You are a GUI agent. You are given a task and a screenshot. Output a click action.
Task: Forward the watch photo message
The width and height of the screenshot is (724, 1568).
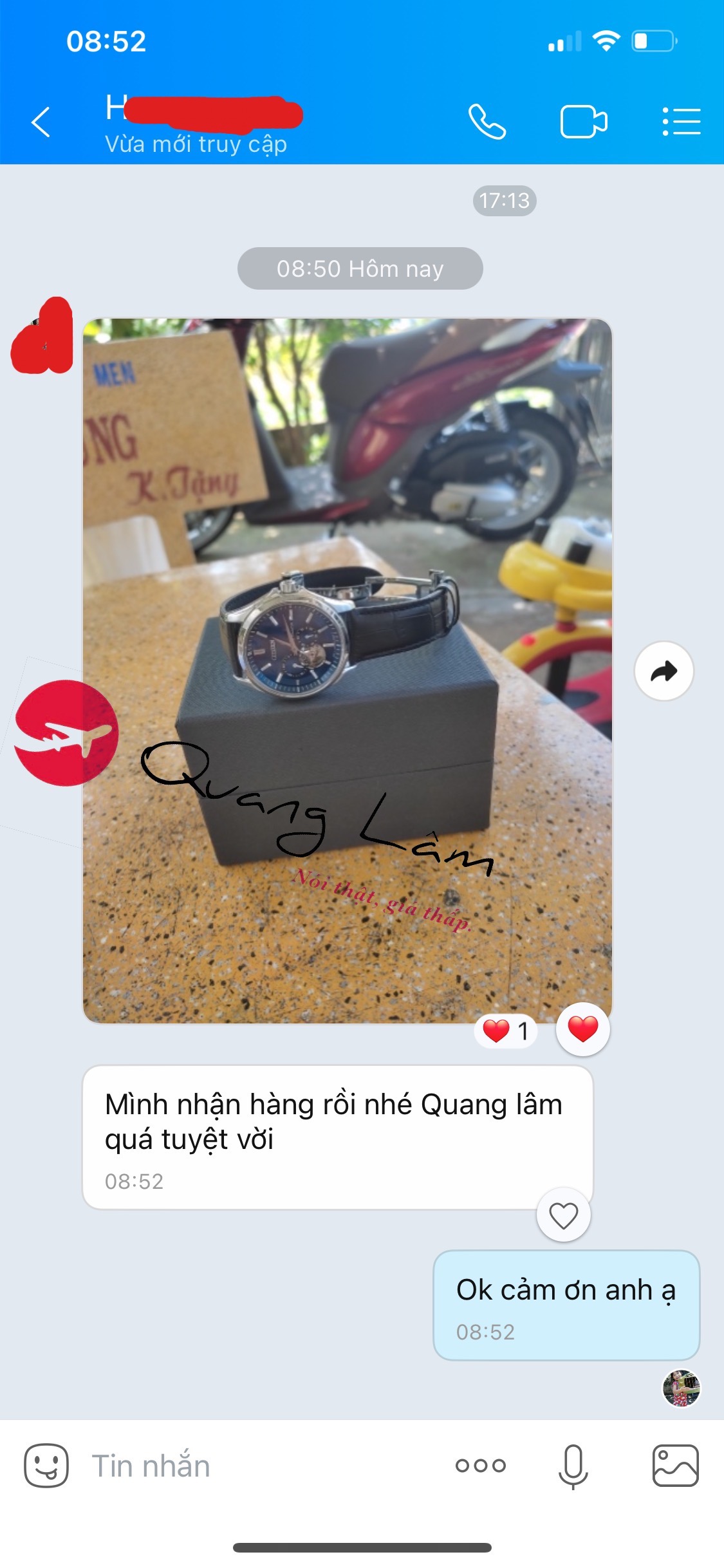[x=664, y=671]
